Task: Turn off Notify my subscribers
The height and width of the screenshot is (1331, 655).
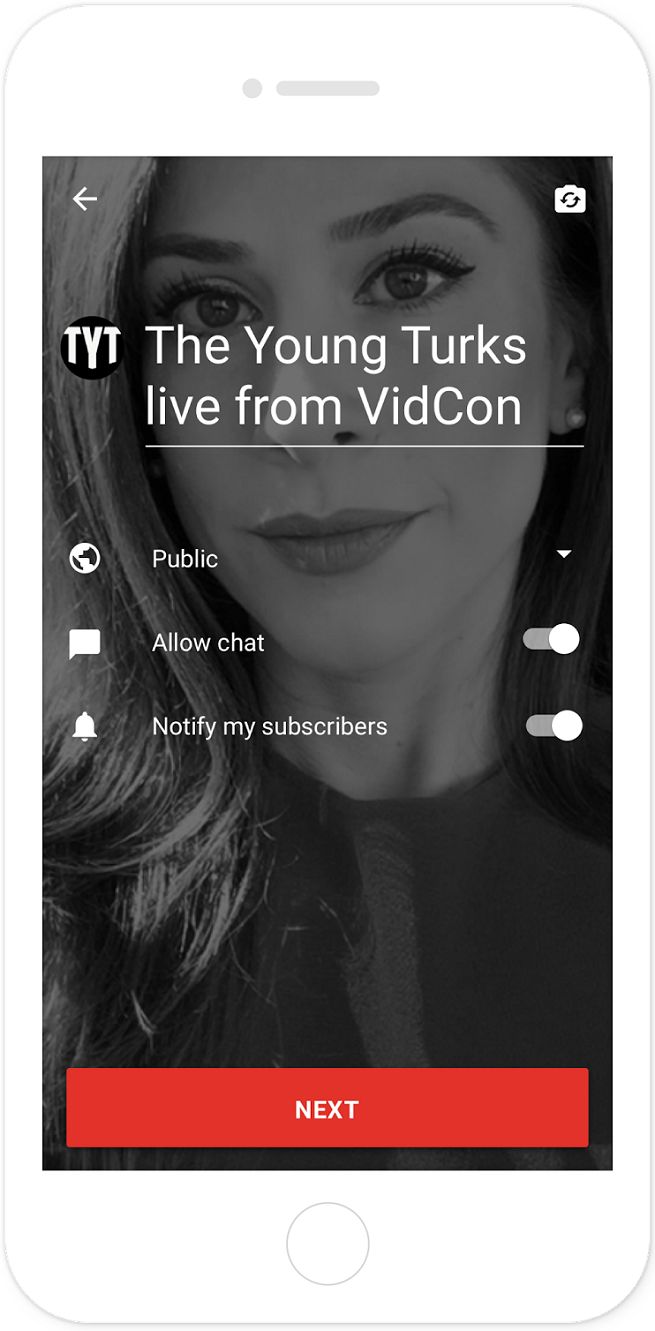Action: 553,726
